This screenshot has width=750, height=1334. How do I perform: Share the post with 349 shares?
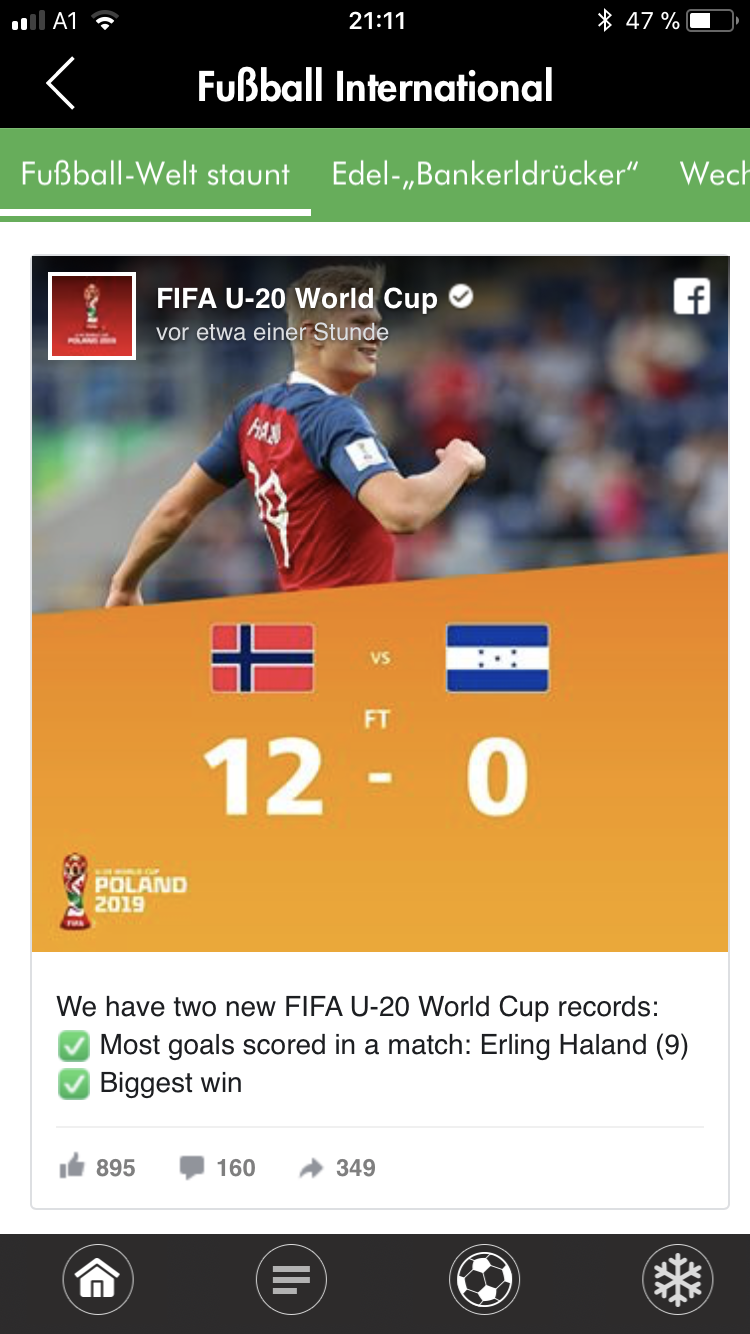click(x=337, y=1167)
